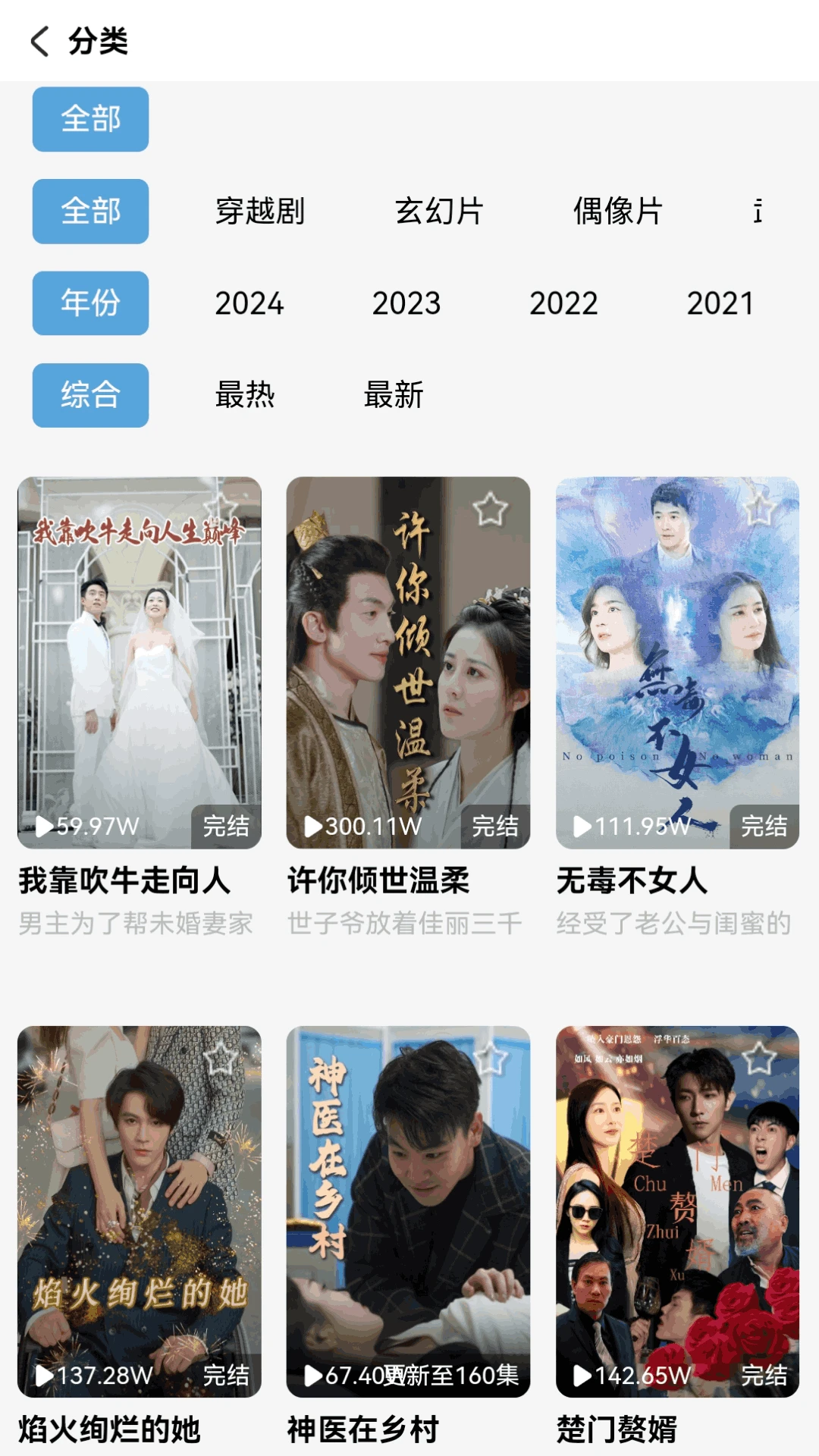Select the 2024 year filter

tap(250, 303)
